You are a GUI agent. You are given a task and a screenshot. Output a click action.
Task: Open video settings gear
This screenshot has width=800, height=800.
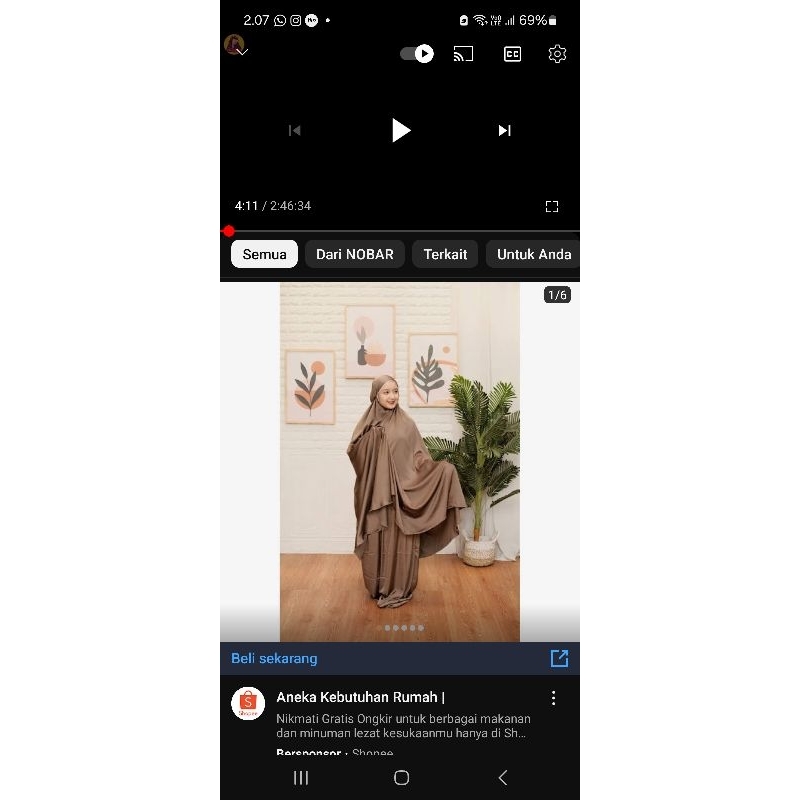click(x=557, y=54)
